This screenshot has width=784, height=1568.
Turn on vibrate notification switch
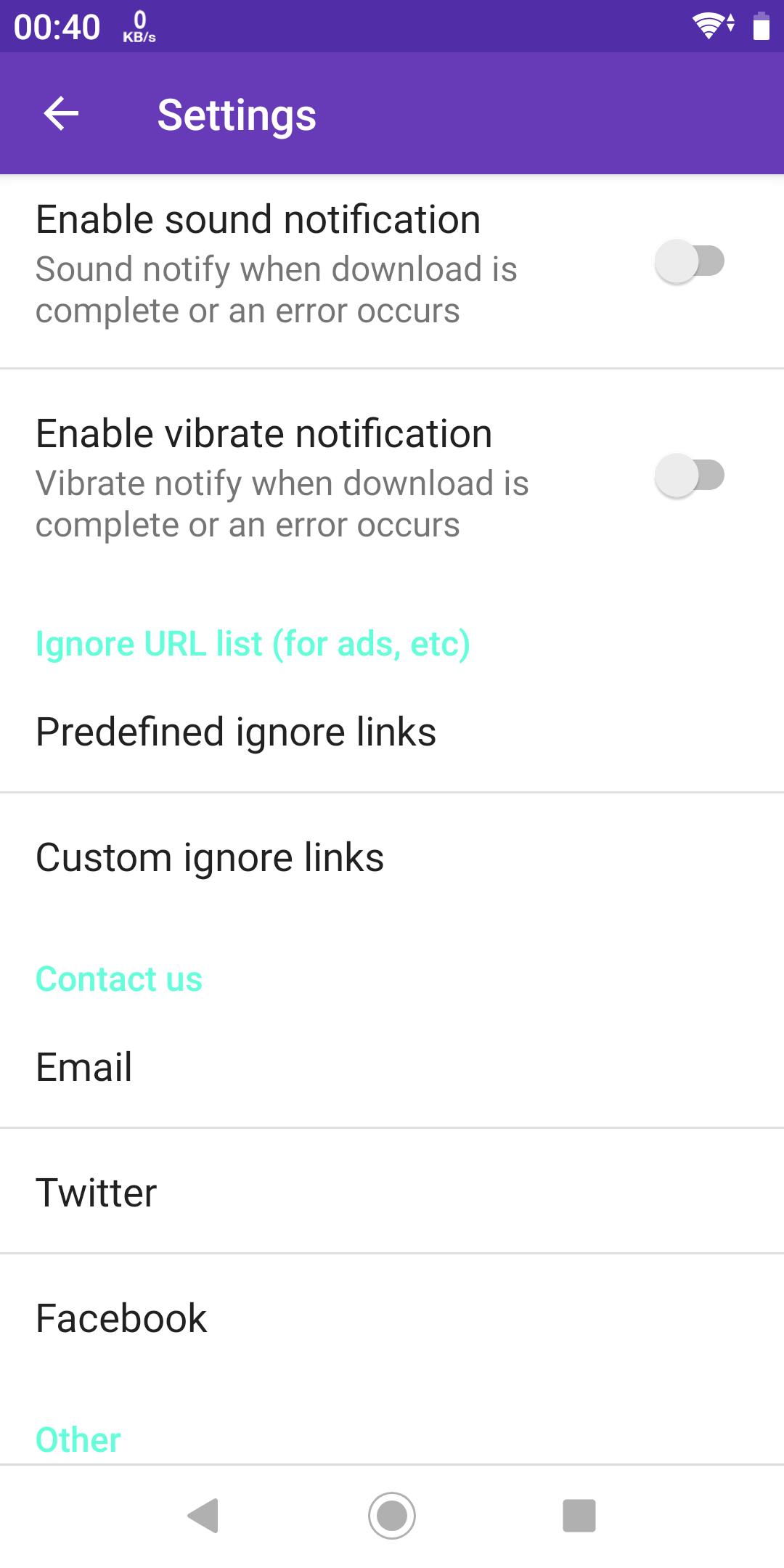click(690, 475)
